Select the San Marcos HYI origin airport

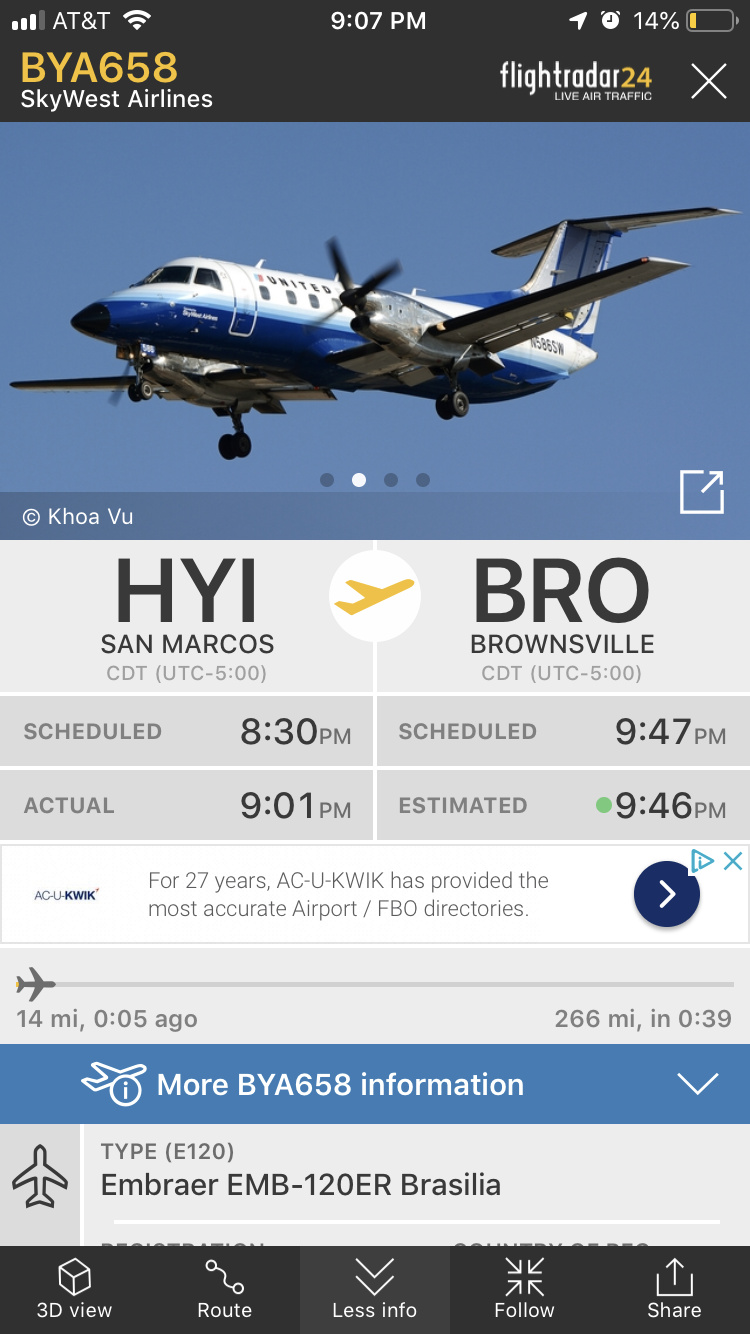tap(187, 615)
